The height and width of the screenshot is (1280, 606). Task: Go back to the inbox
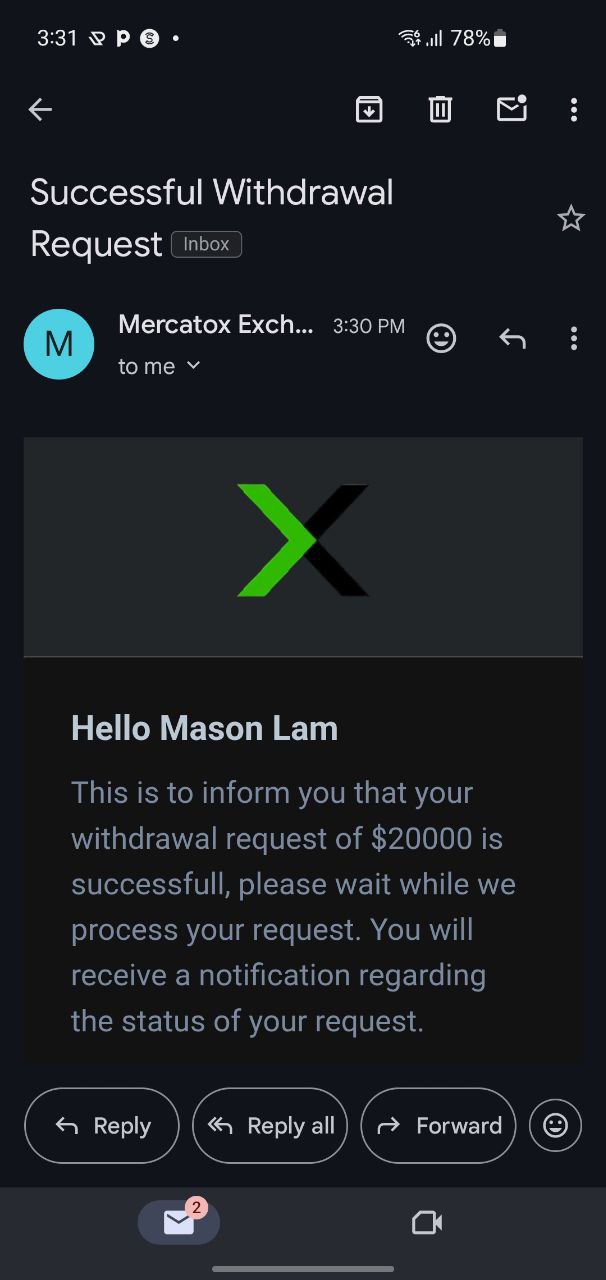(40, 110)
